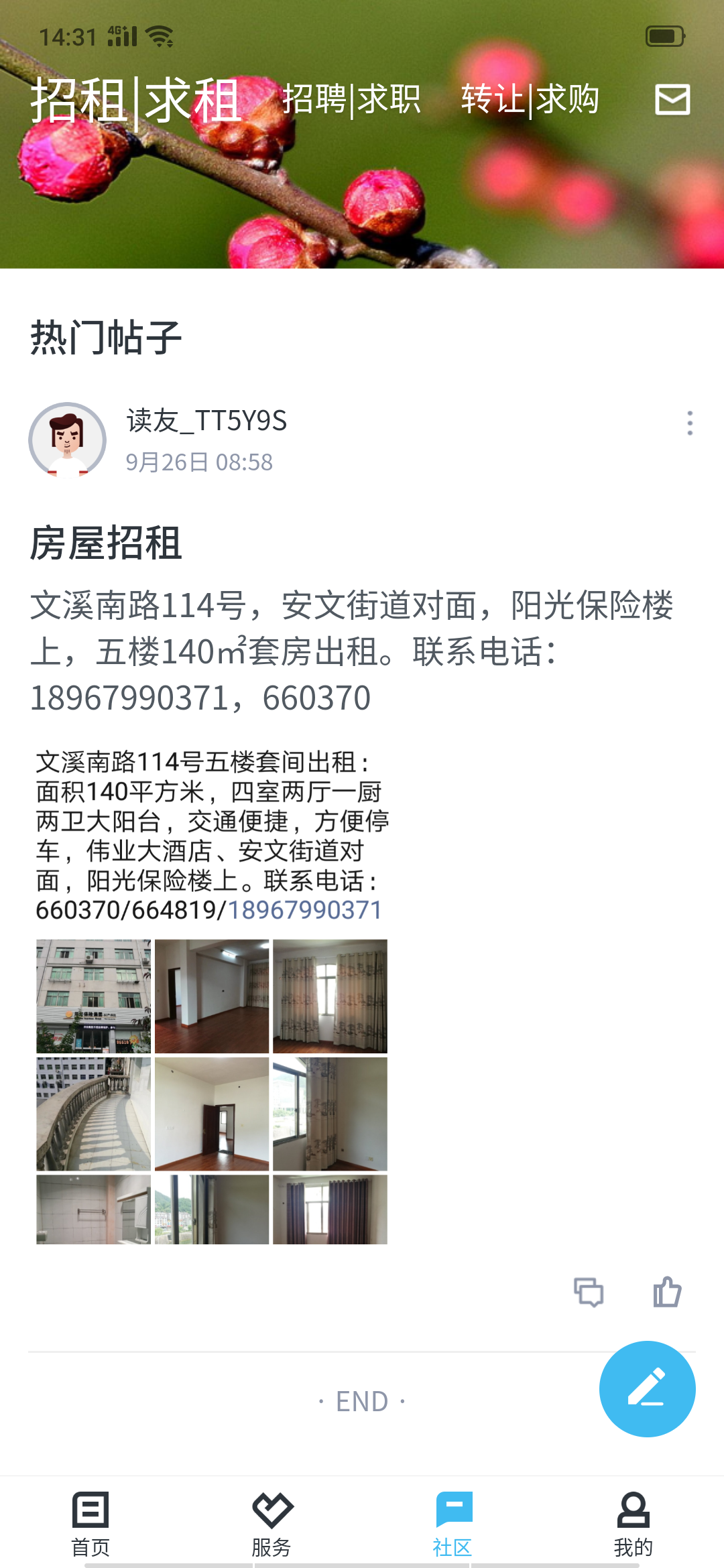Tap the battery indicator in the status bar
This screenshot has width=724, height=1568.
coord(666,37)
